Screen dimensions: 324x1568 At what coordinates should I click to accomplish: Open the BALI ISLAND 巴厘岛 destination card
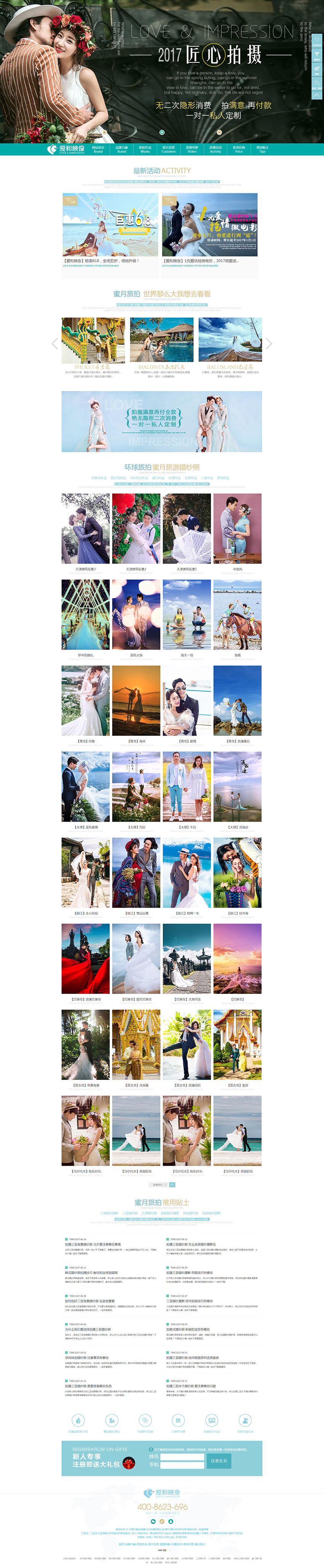click(230, 341)
